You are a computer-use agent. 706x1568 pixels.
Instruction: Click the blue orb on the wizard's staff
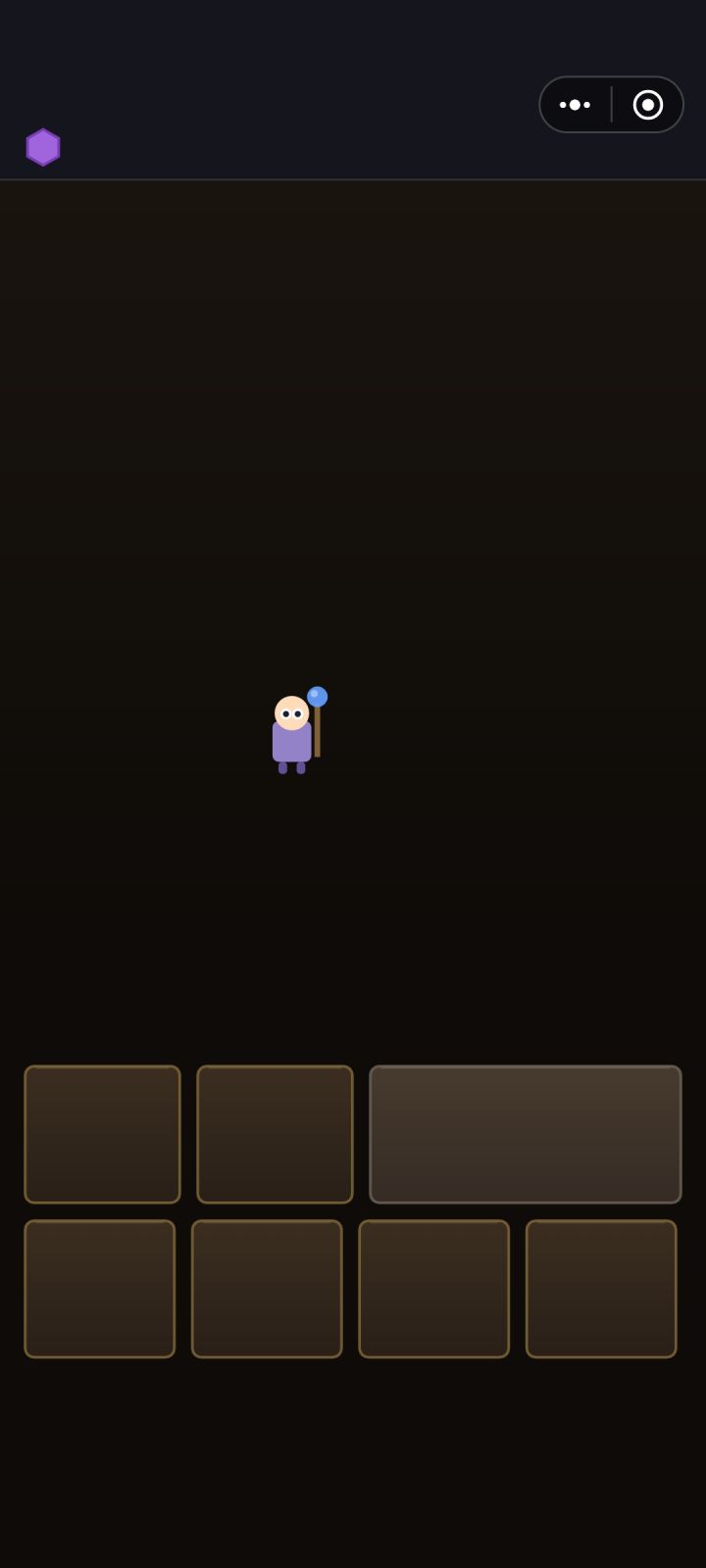point(319,696)
